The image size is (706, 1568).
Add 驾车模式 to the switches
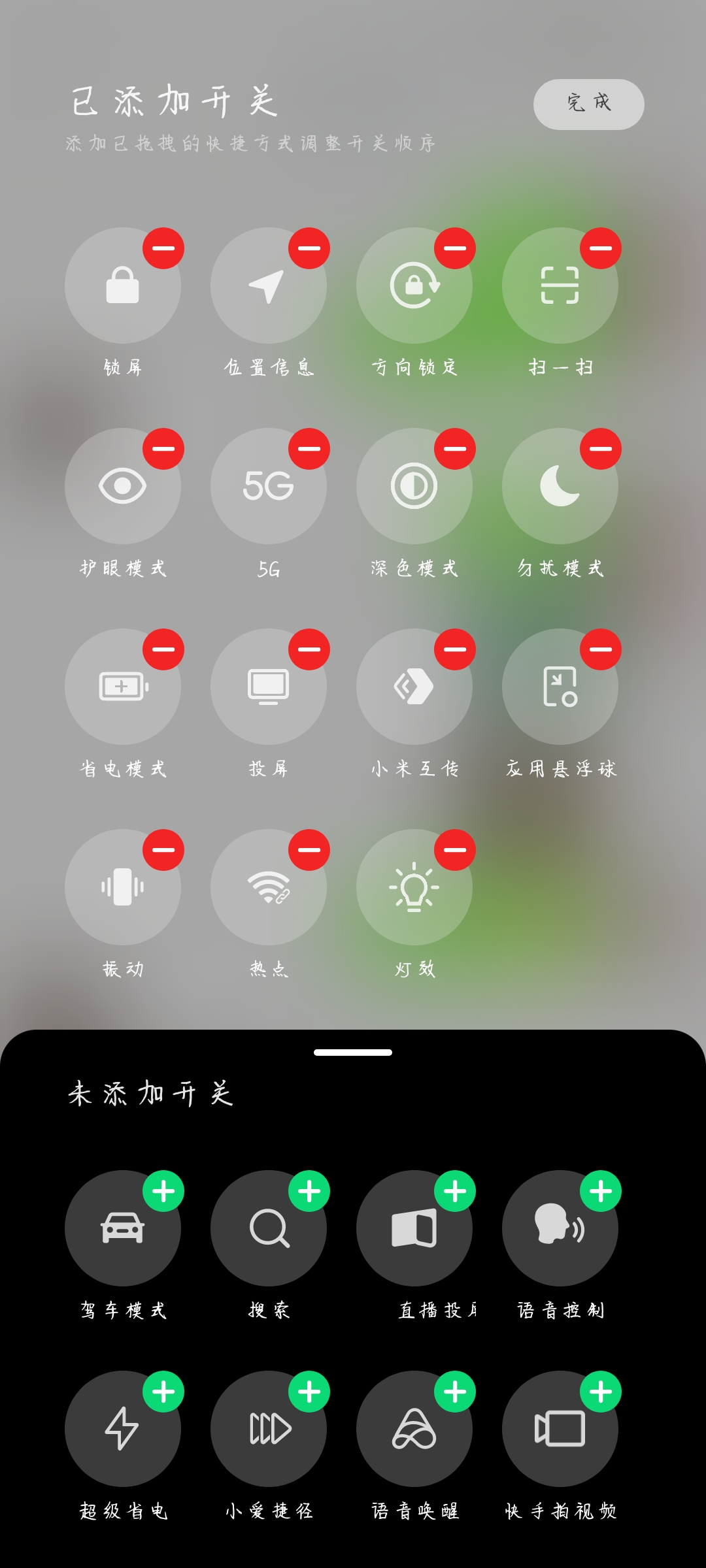click(163, 1191)
